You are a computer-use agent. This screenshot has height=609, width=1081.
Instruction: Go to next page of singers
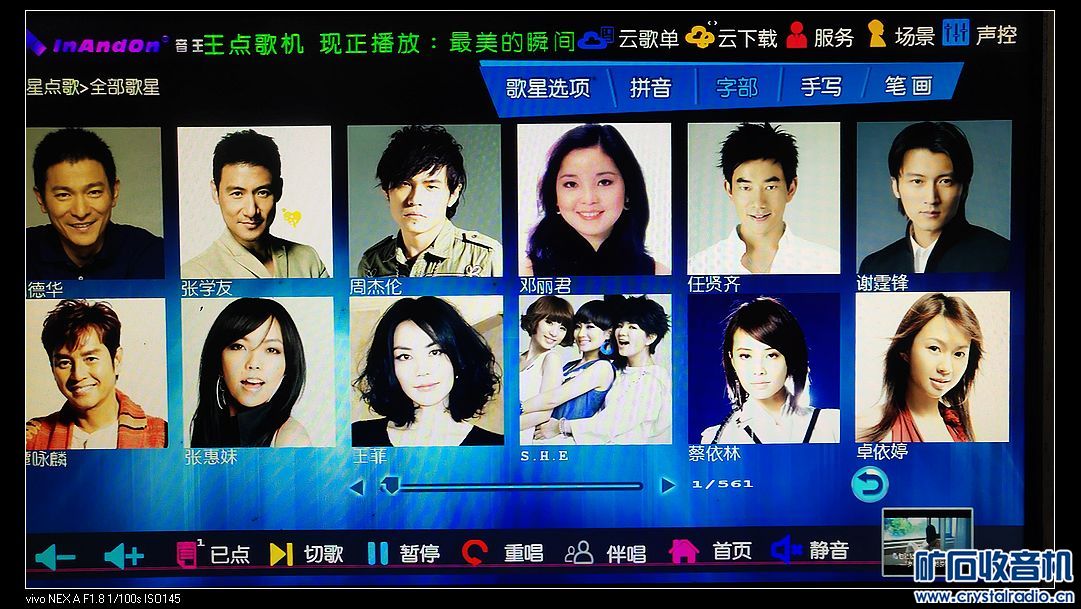(668, 486)
